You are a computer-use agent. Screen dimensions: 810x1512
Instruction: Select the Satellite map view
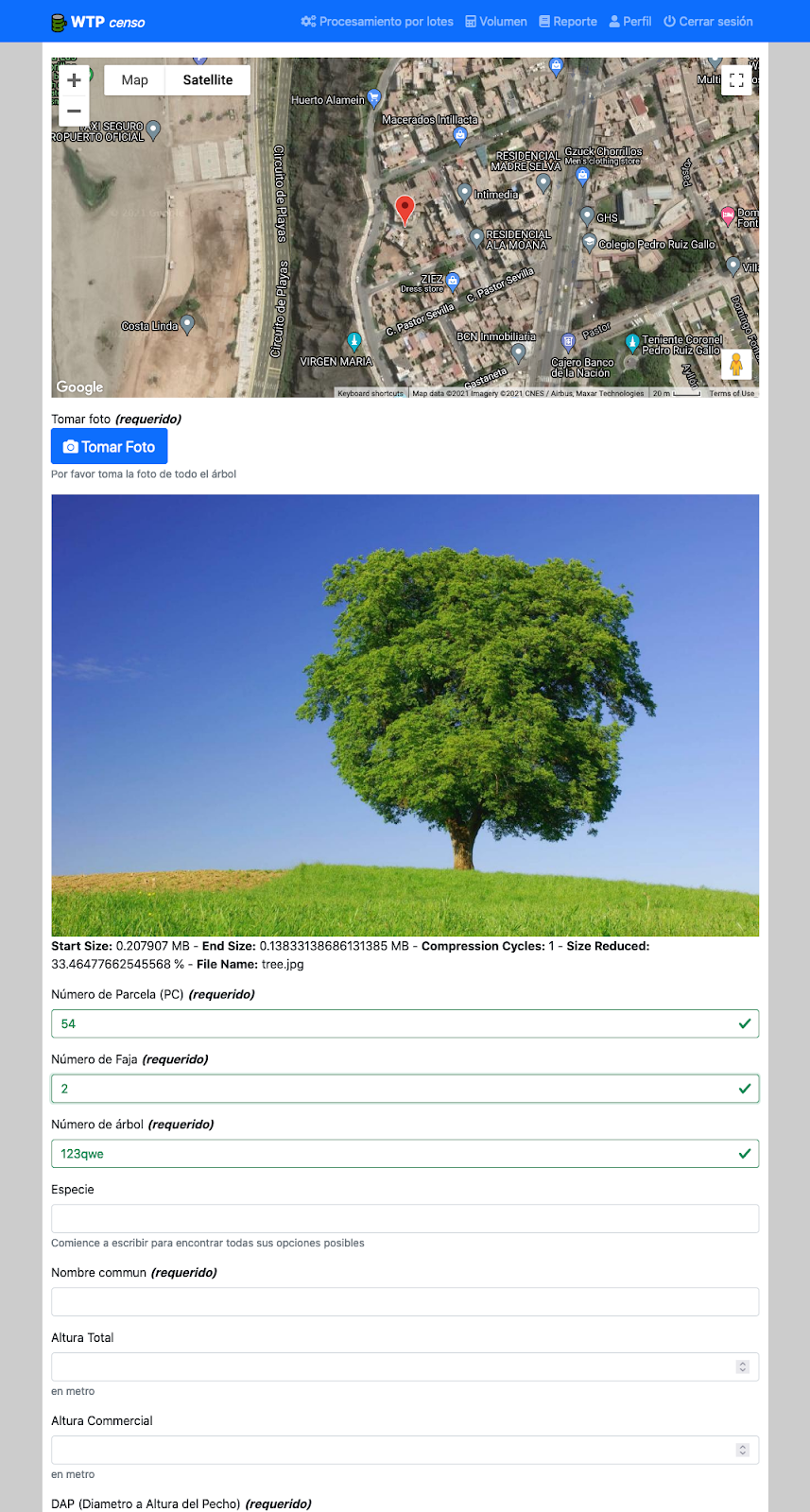(x=207, y=80)
